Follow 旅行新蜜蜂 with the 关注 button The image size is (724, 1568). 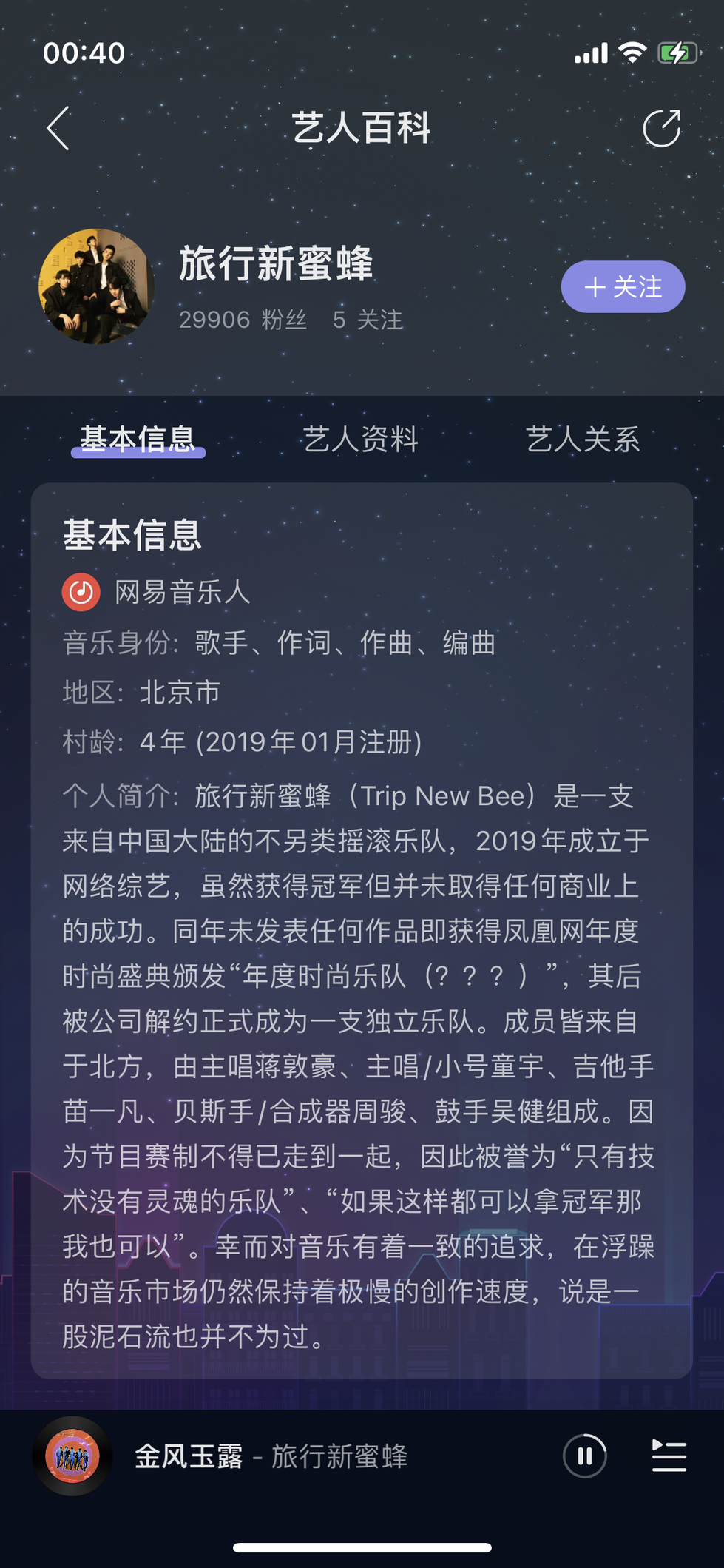[623, 287]
